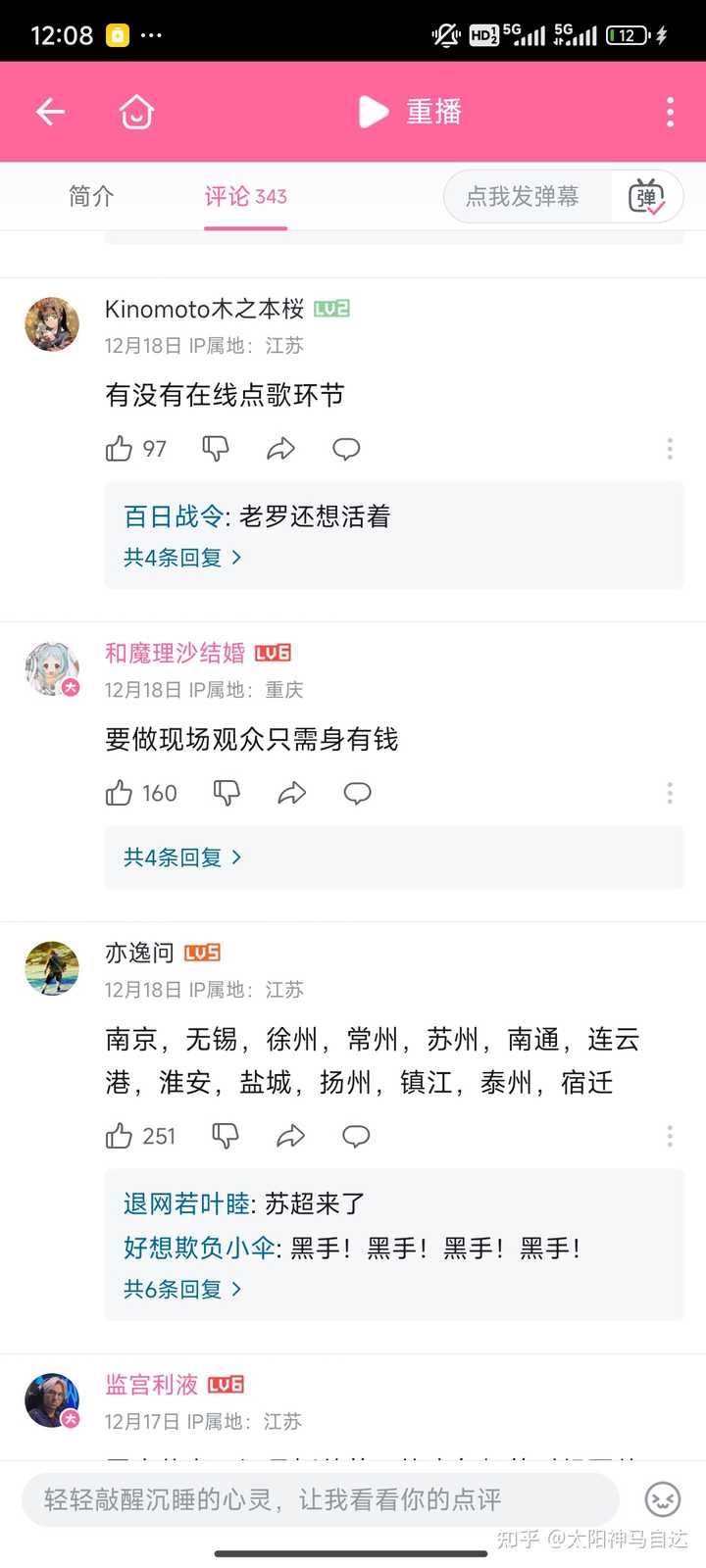Image resolution: width=706 pixels, height=1568 pixels.
Task: Expand 共6条回复 under 亦逸问's comment
Action: click(181, 1289)
